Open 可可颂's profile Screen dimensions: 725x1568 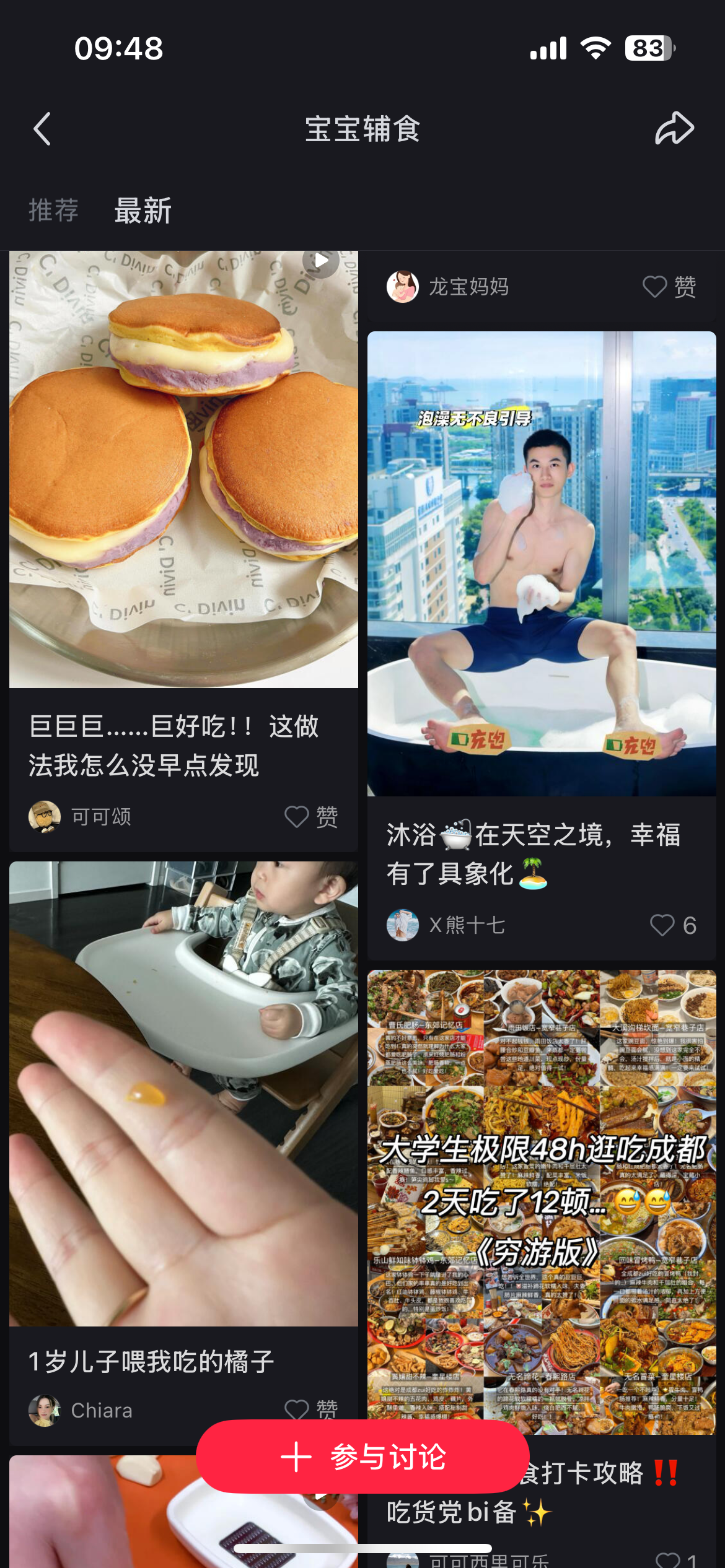(81, 817)
